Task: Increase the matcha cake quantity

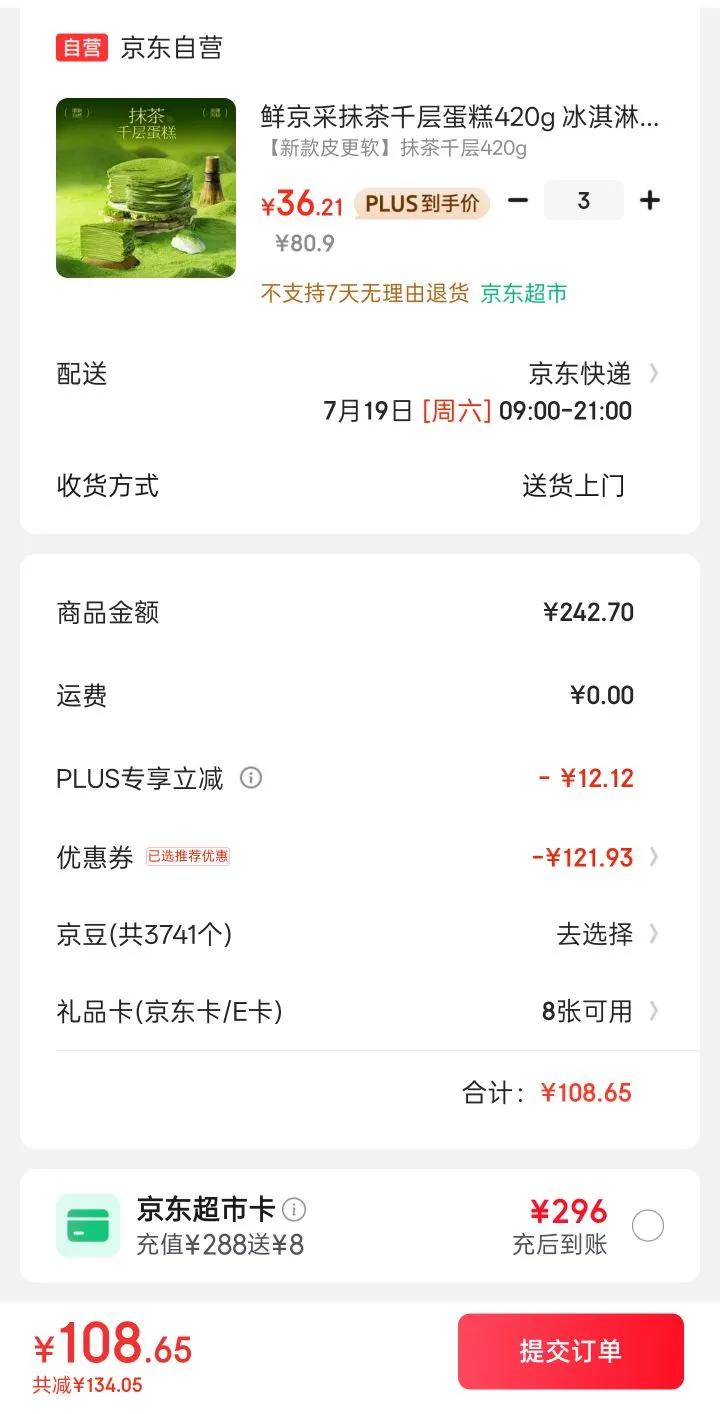Action: coord(650,201)
